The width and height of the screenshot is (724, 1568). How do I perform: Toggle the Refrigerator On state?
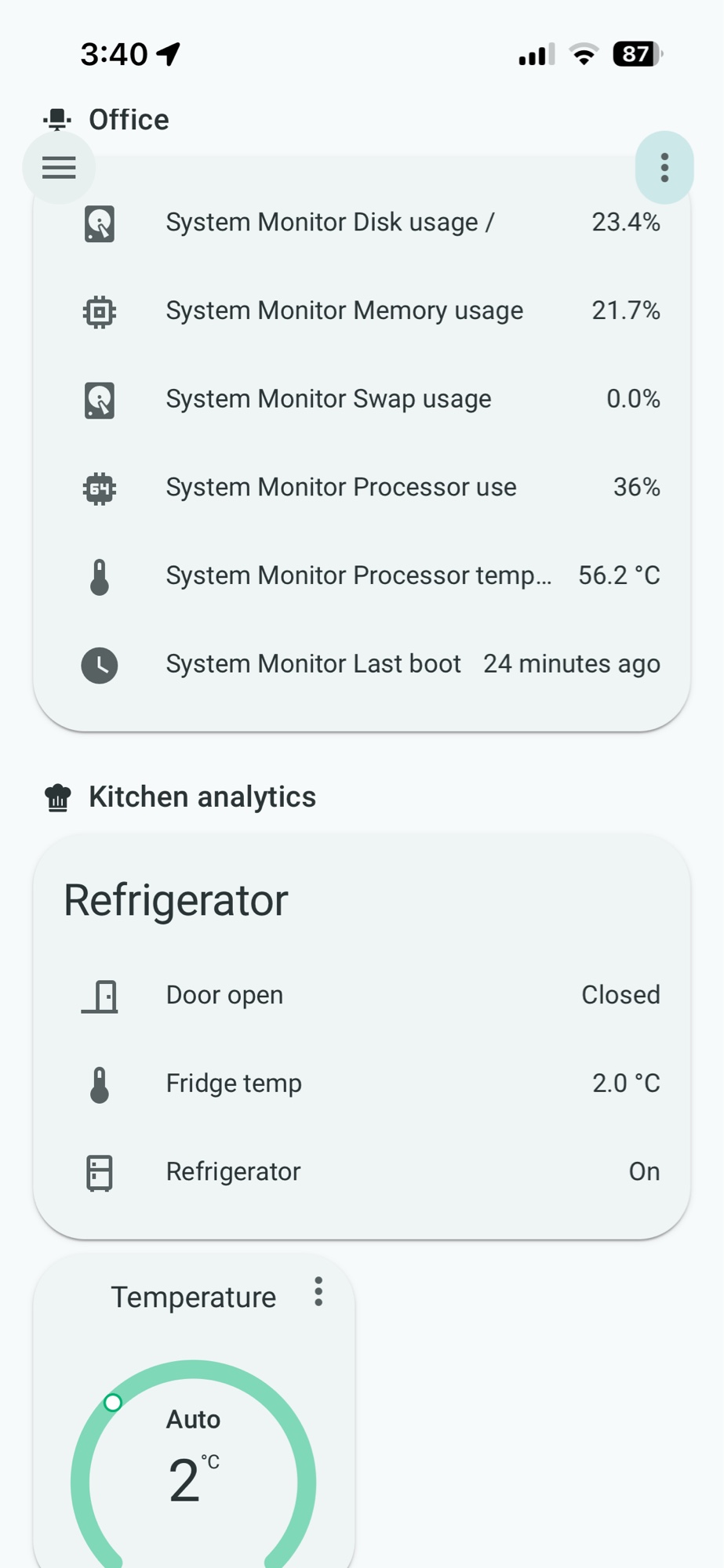coord(644,1171)
